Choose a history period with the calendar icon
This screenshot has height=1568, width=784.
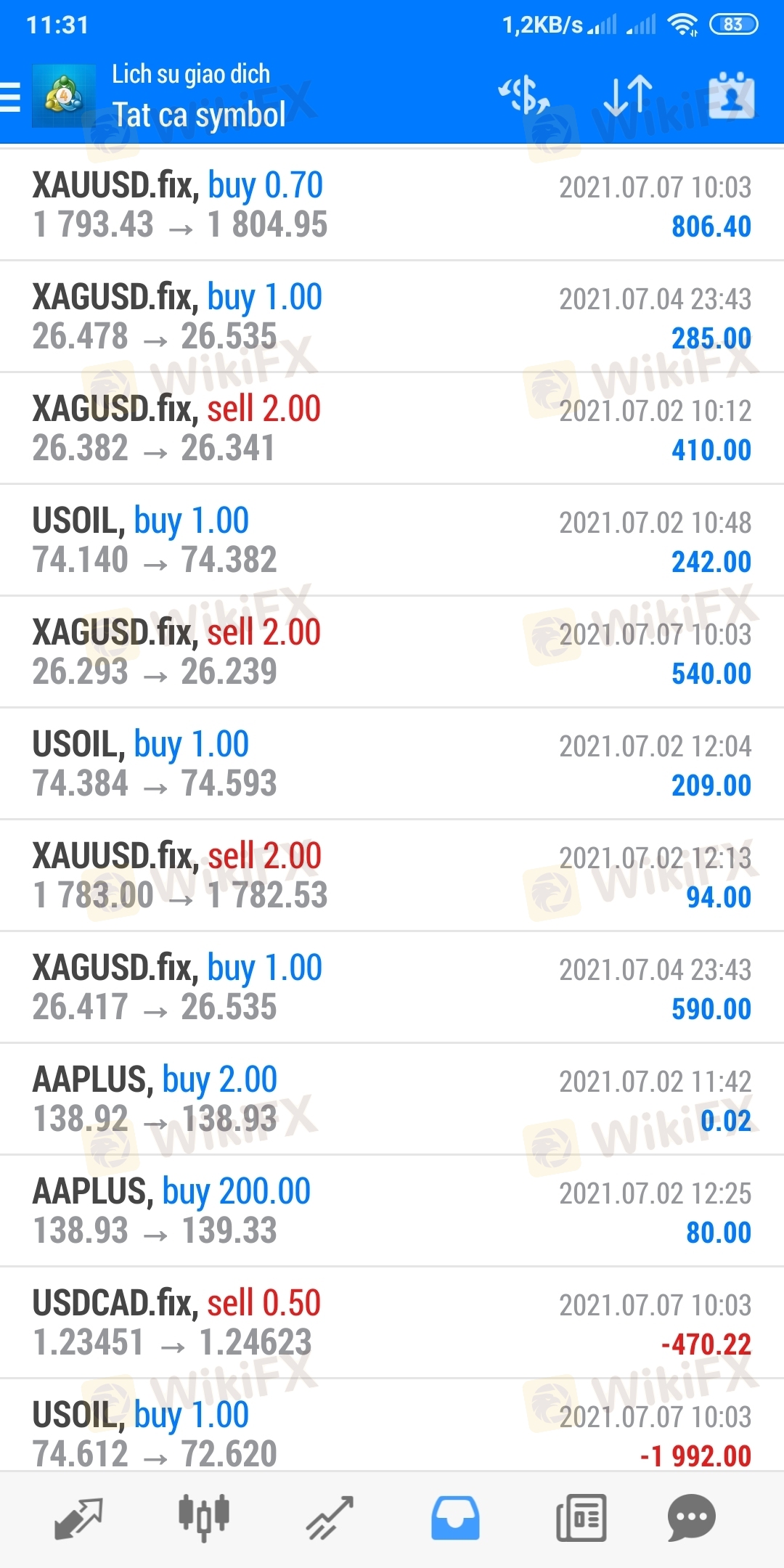click(x=731, y=96)
